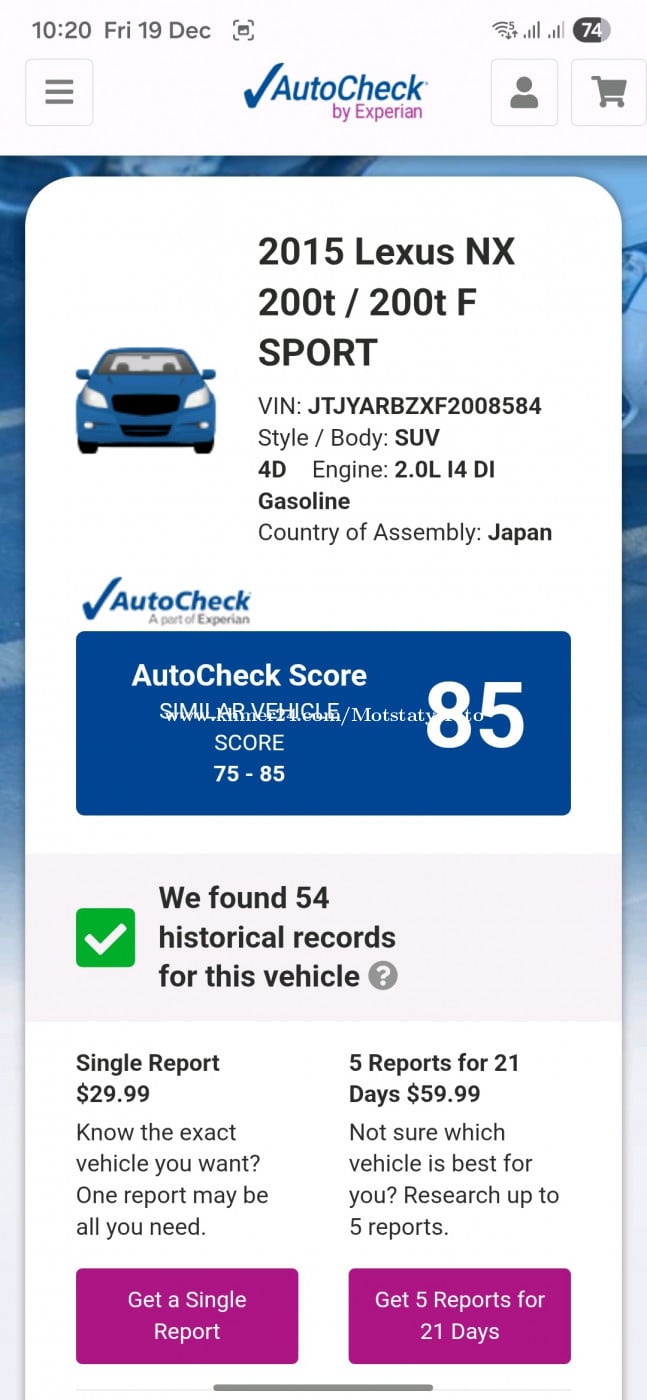Open the hamburger navigation menu
This screenshot has width=647, height=1400.
pos(59,93)
